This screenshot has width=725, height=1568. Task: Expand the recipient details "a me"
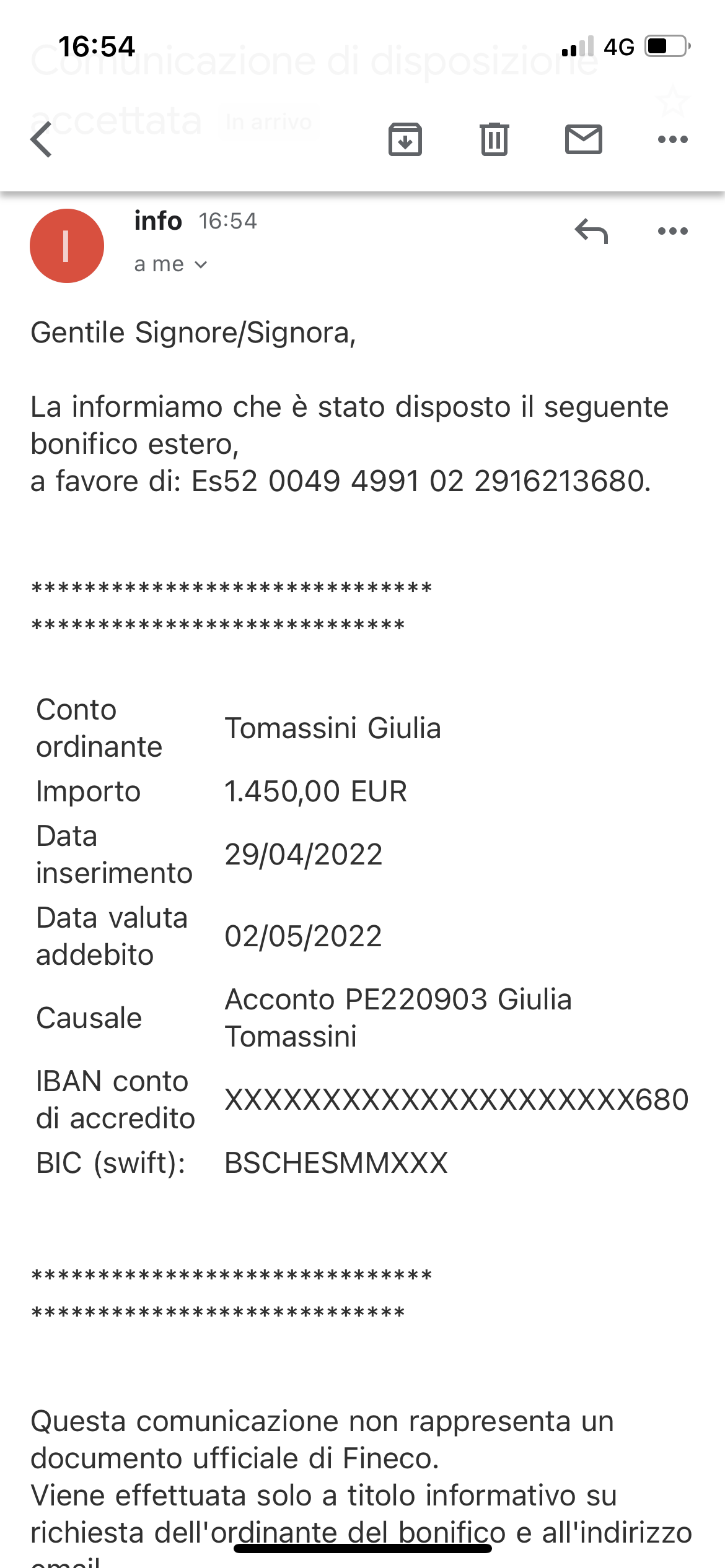click(x=170, y=264)
